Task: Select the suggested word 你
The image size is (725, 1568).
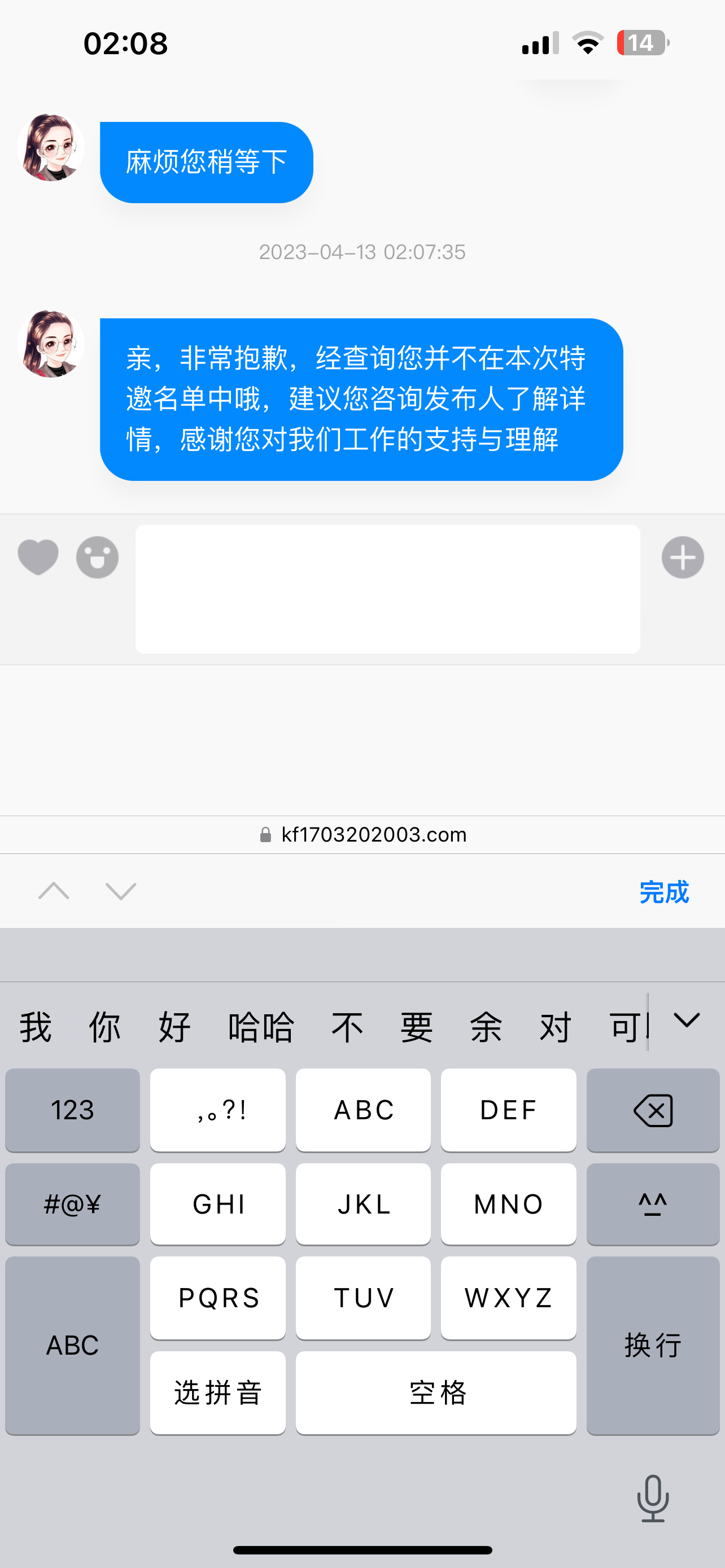Action: [x=104, y=1027]
